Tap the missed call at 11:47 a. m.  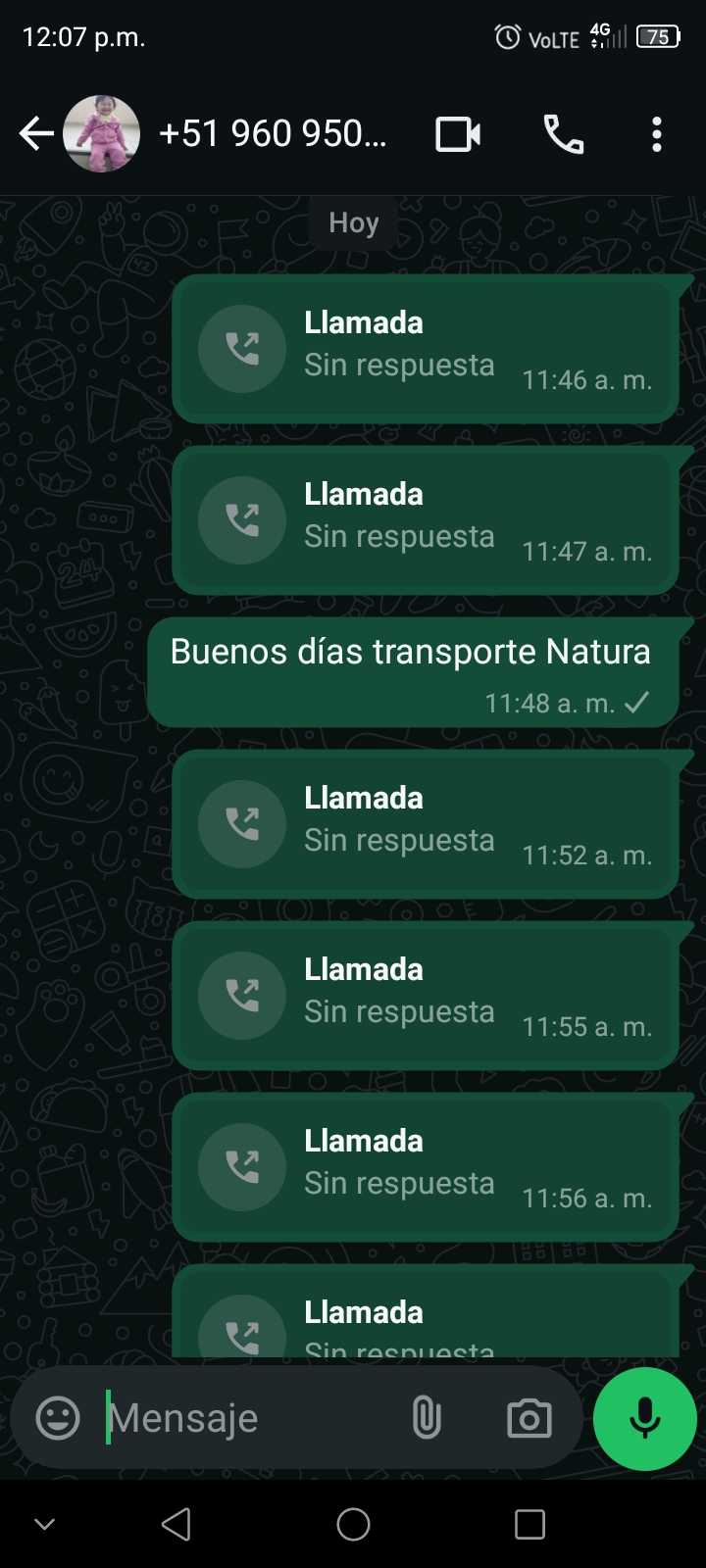[426, 521]
